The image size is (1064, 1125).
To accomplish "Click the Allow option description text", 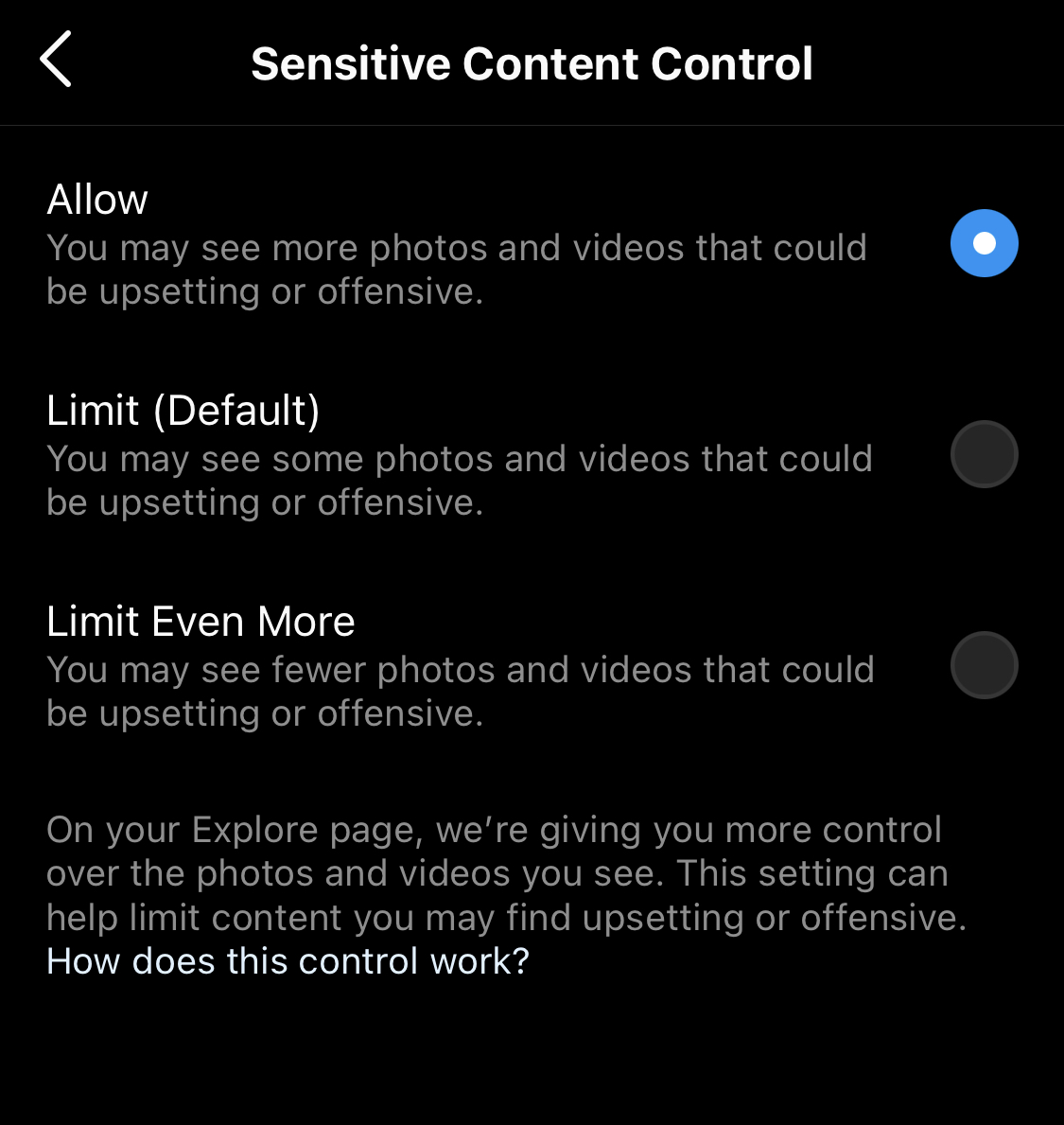I will tap(457, 269).
